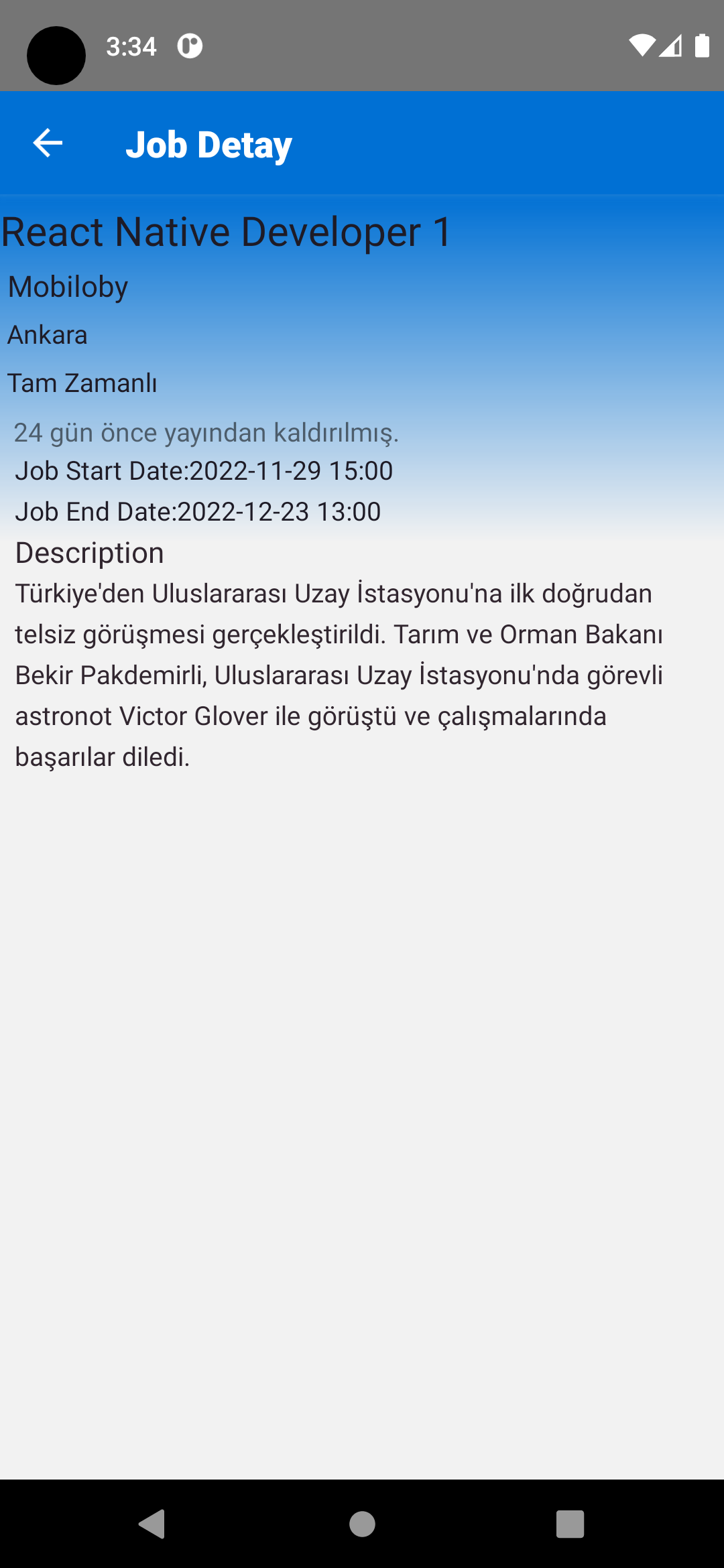Select the Job Start Date line
The image size is (724, 1568).
coord(203,470)
